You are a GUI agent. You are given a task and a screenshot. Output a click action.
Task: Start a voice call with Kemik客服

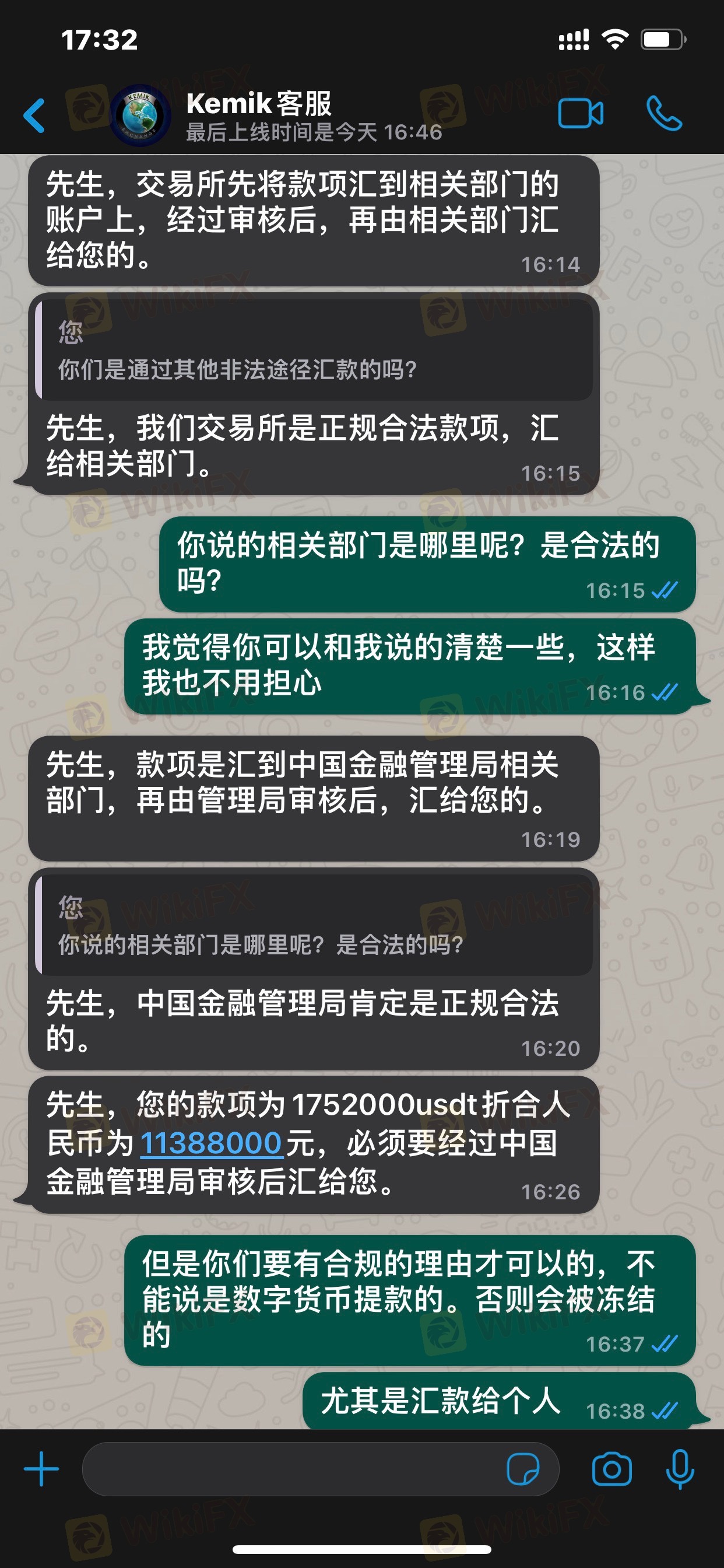tap(664, 114)
